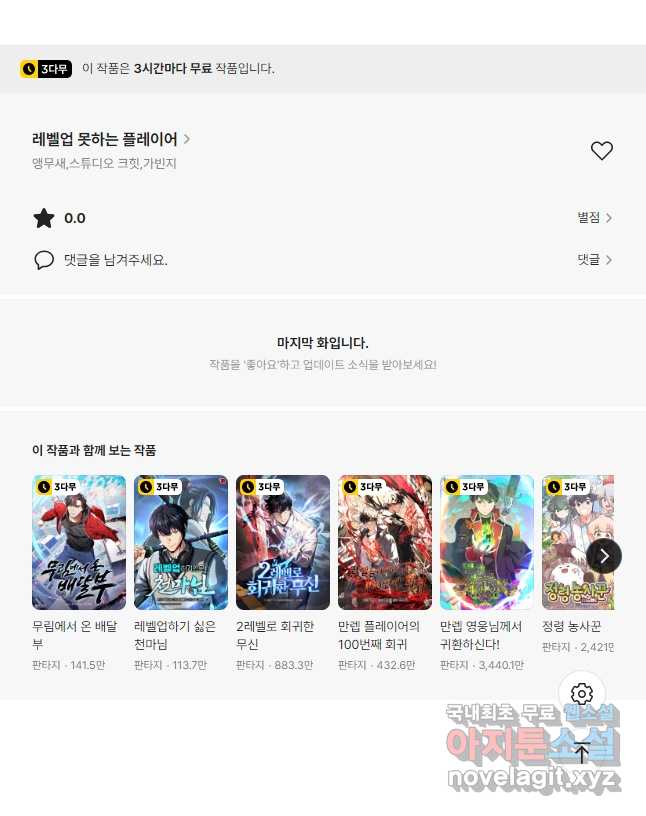The width and height of the screenshot is (646, 816).
Task: Open the 레벨업 못하는 플레이어 title page
Action: (110, 139)
